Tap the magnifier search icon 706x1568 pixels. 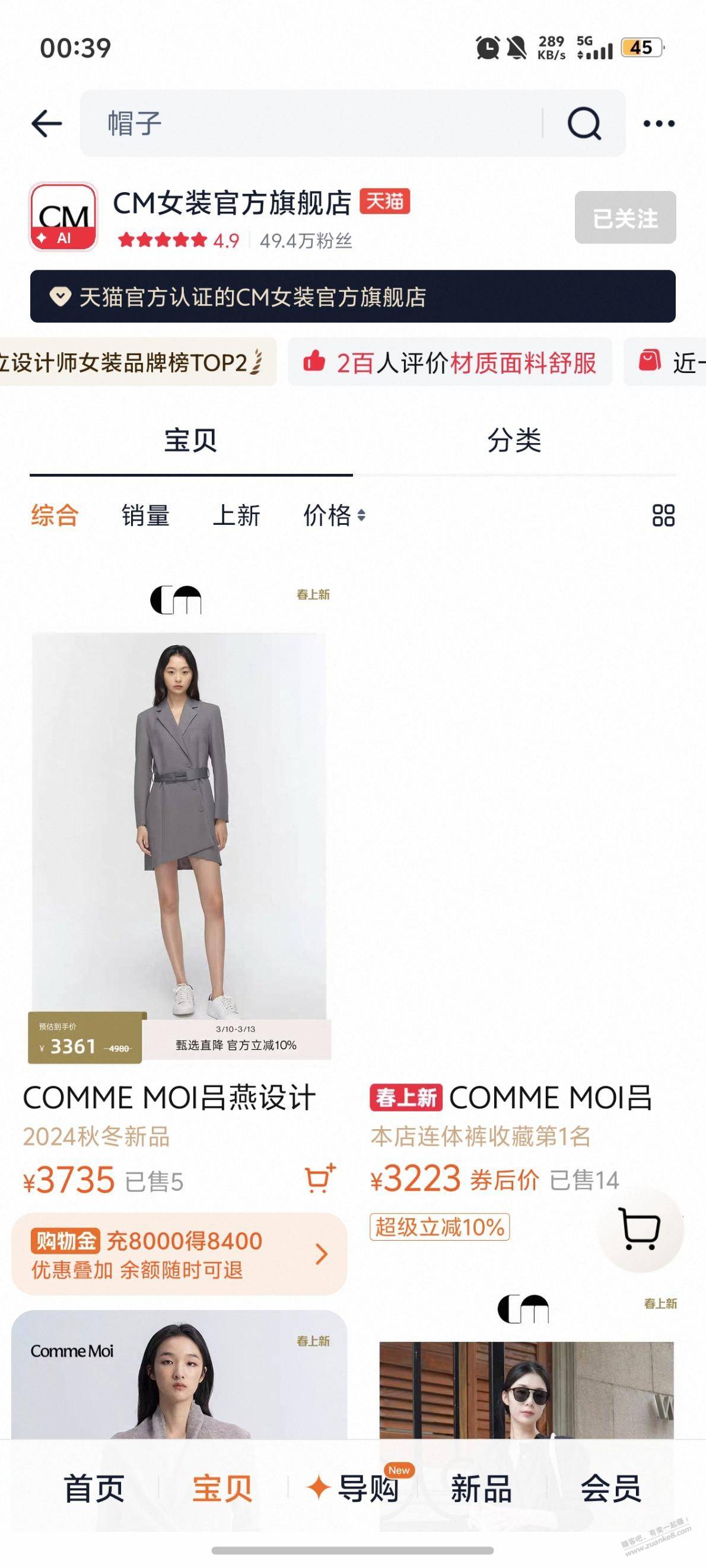coord(584,123)
